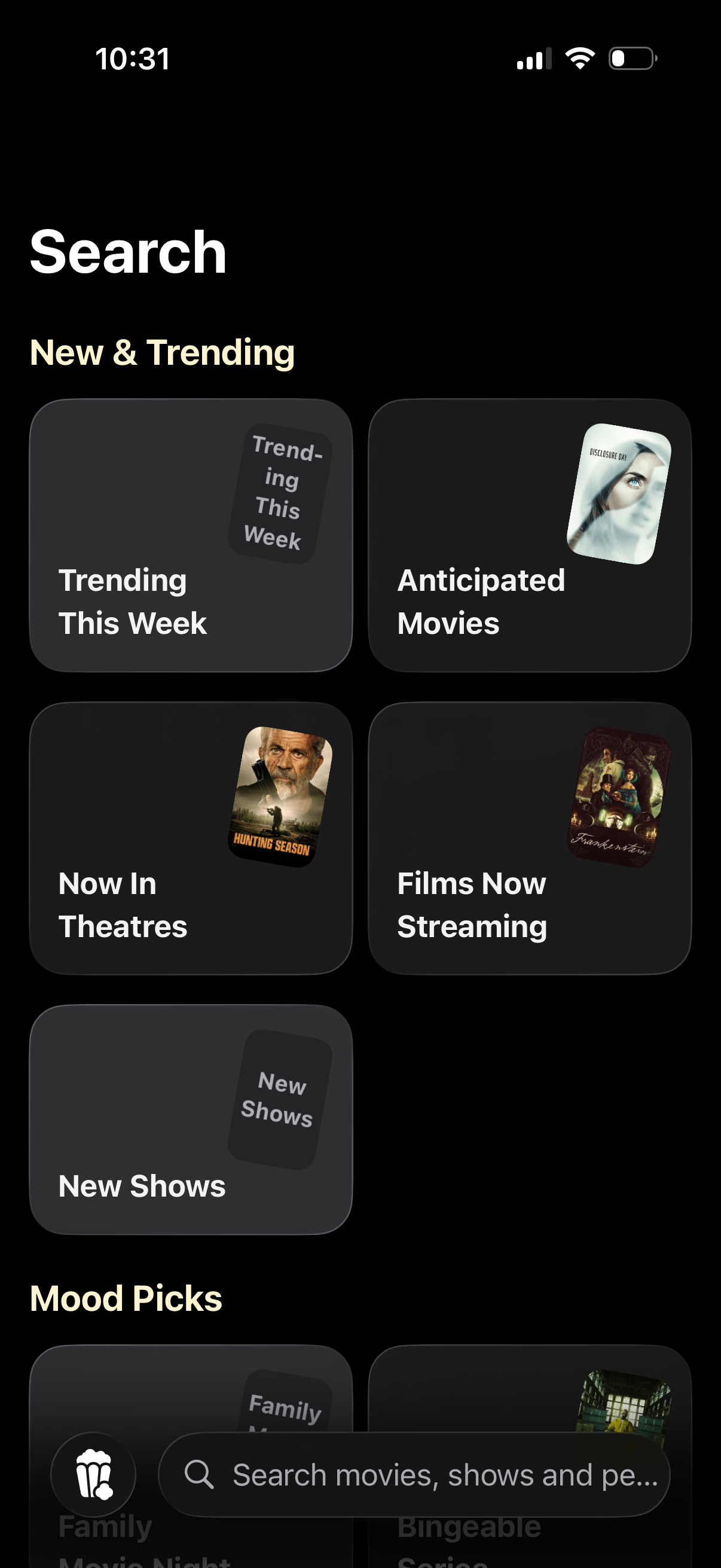Tap the Wi-Fi status icon
721x1568 pixels.
(579, 58)
